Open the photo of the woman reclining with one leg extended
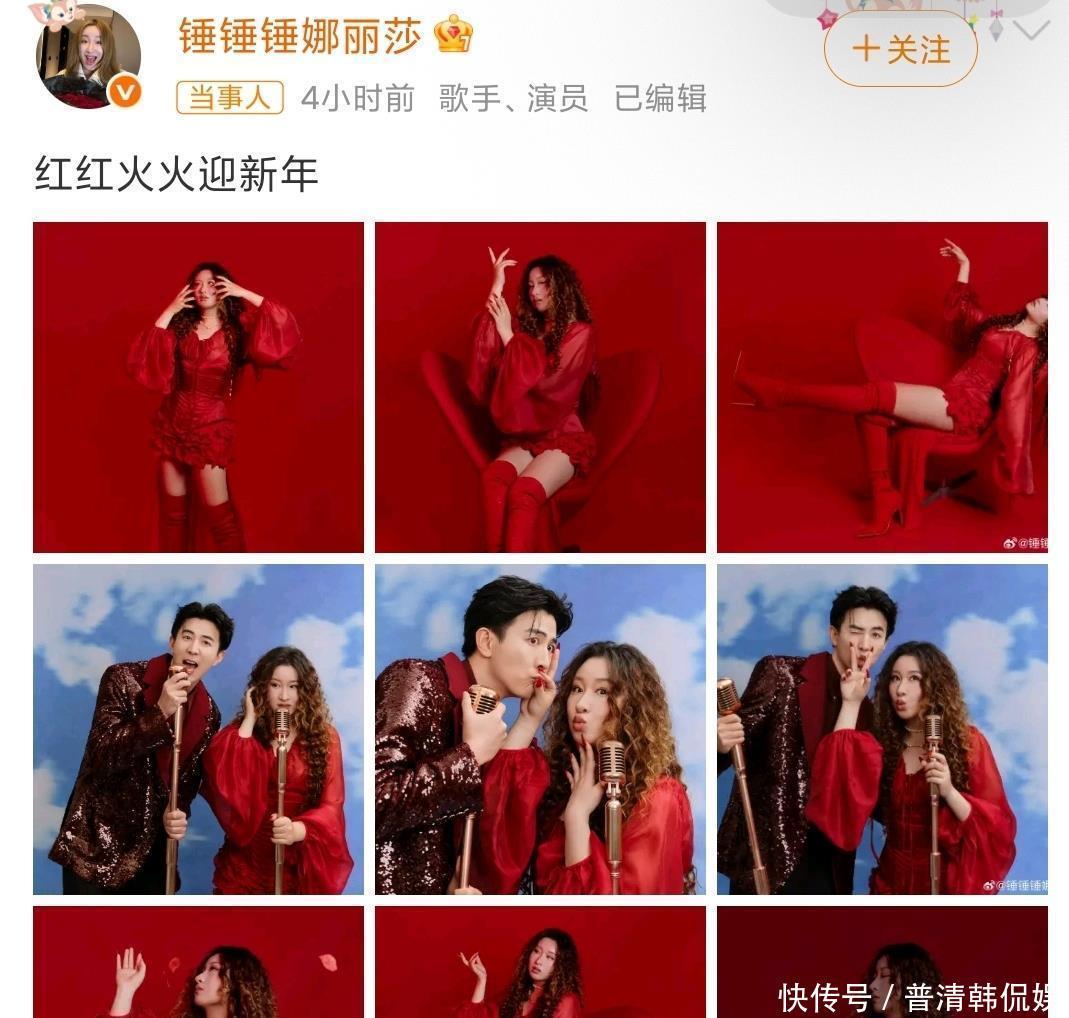The width and height of the screenshot is (1069, 1018). [x=882, y=387]
